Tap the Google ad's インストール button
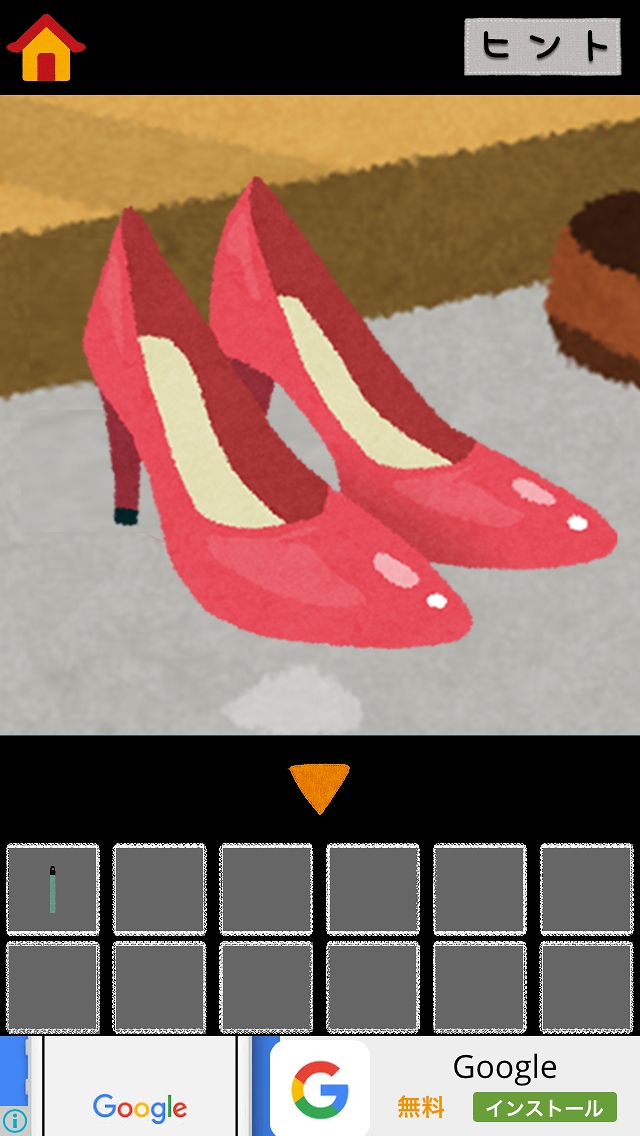 coord(544,1108)
